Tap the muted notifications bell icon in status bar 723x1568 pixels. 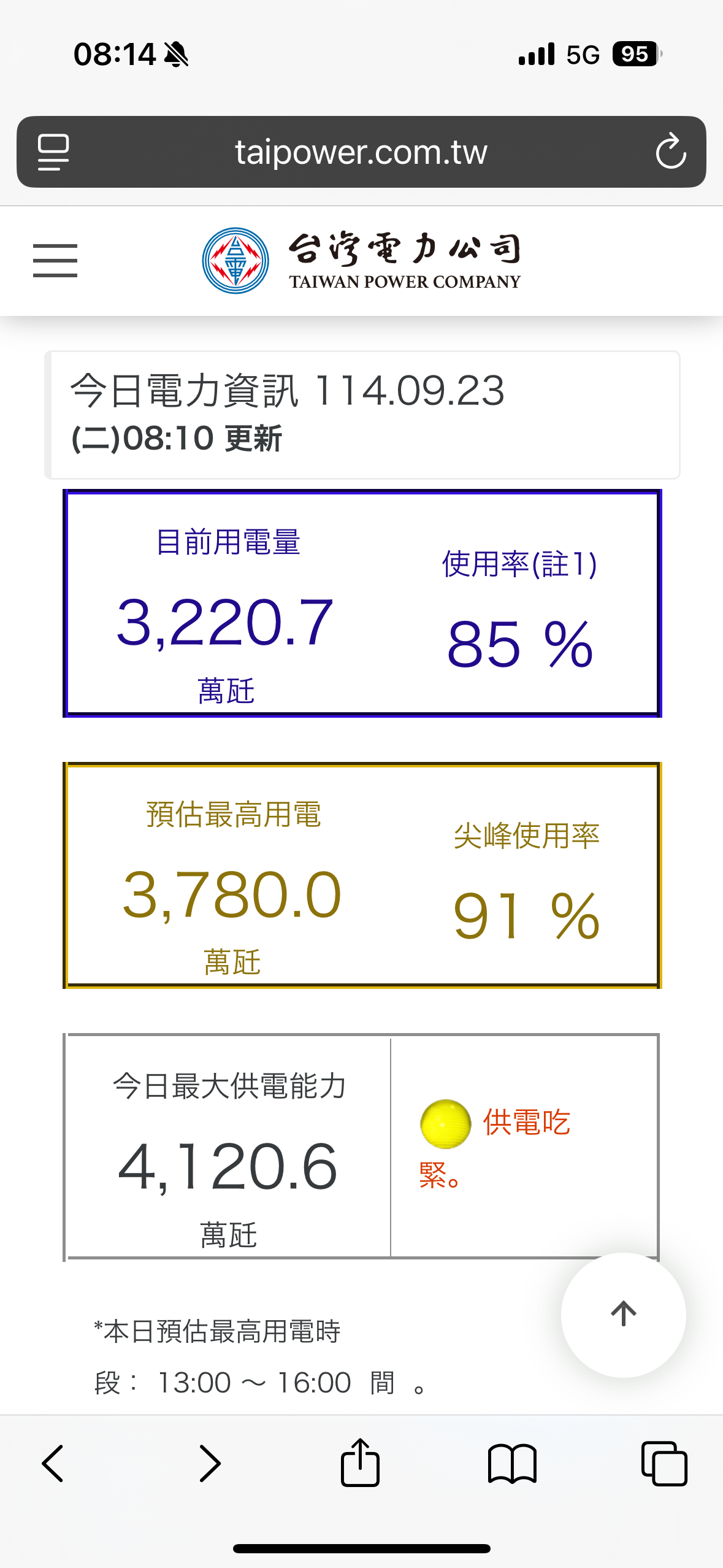pos(176,54)
